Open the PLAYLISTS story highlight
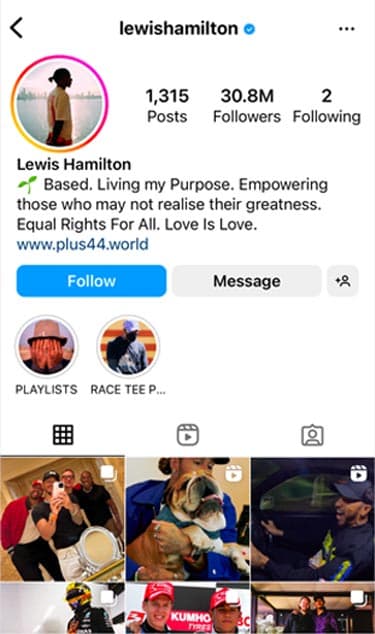The image size is (375, 634). (x=47, y=347)
